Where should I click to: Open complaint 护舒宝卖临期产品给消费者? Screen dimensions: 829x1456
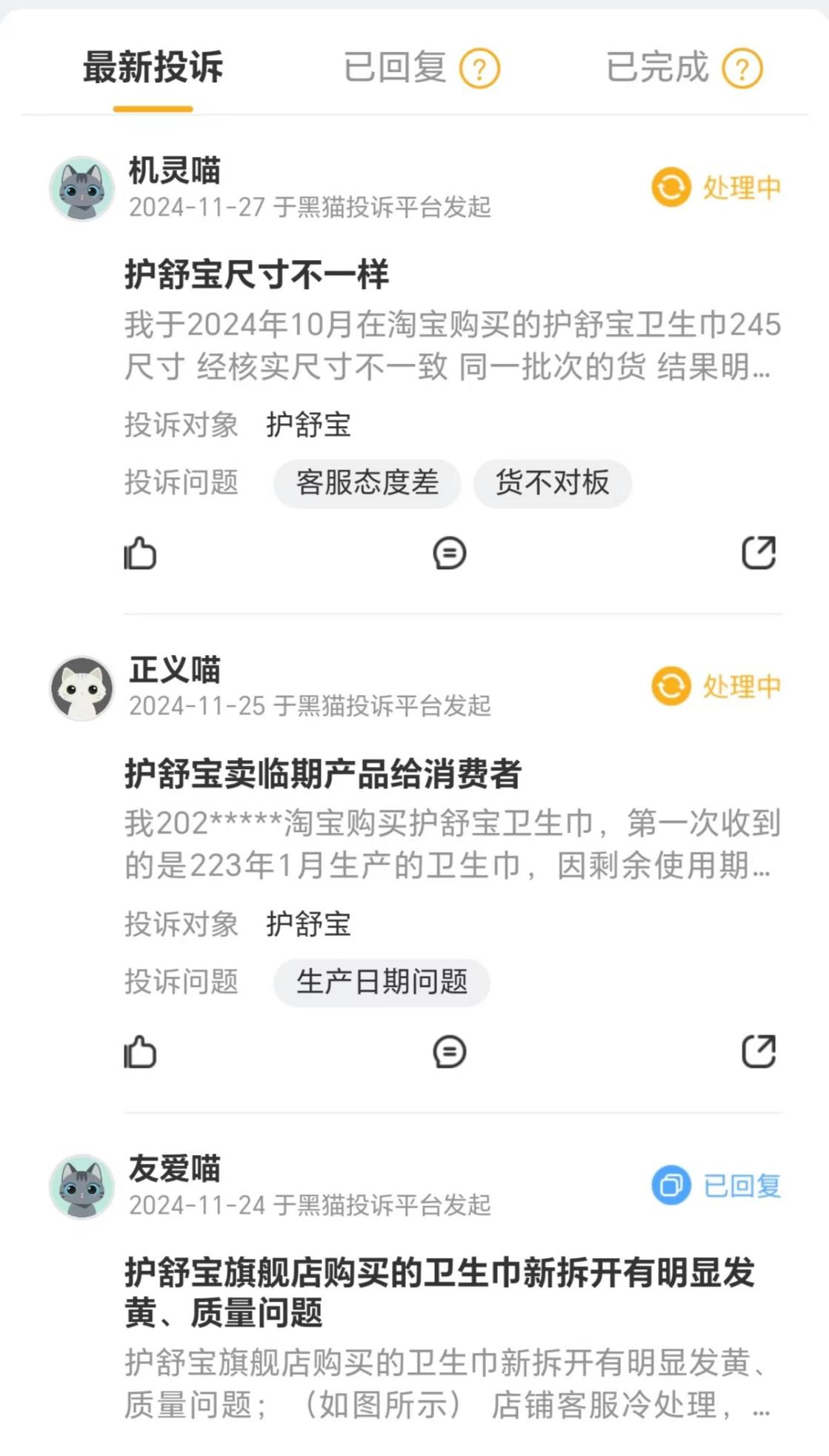click(x=323, y=774)
